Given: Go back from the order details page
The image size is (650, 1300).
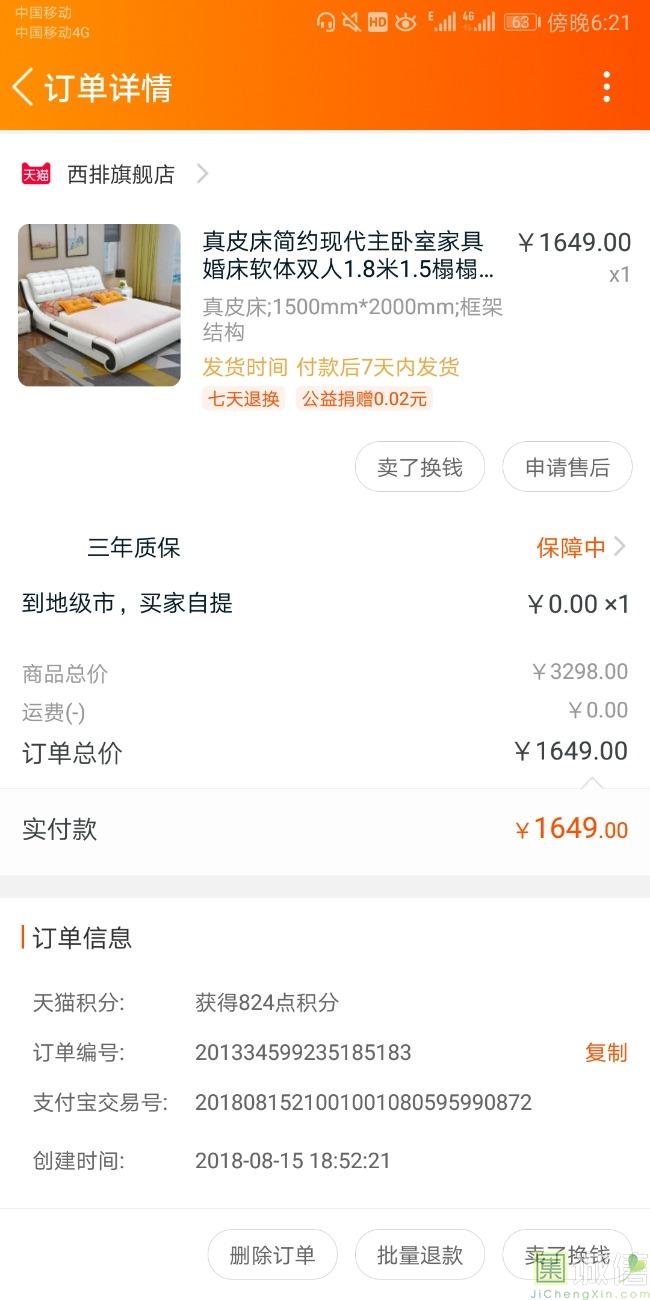Looking at the screenshot, I should point(24,87).
